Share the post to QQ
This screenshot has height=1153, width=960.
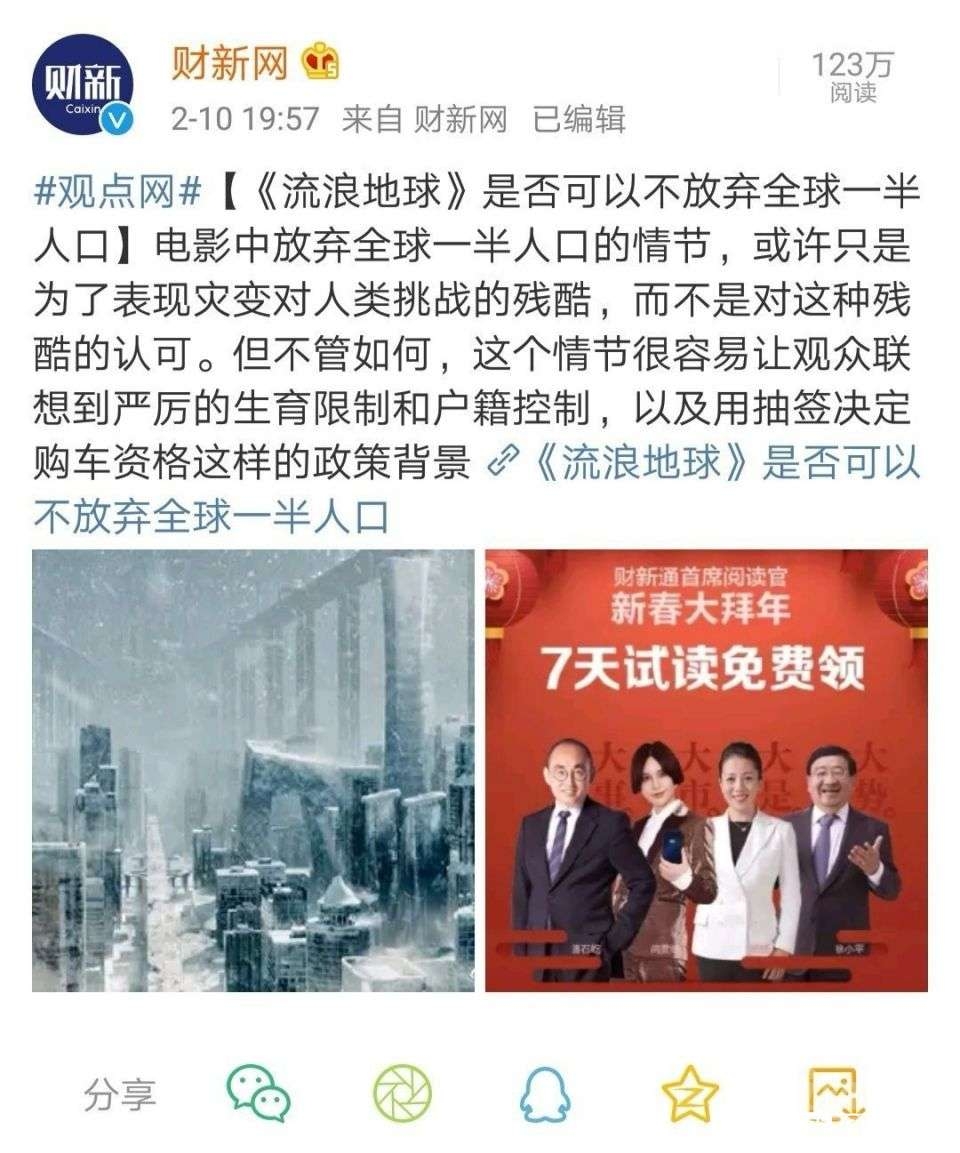pyautogui.click(x=545, y=1092)
